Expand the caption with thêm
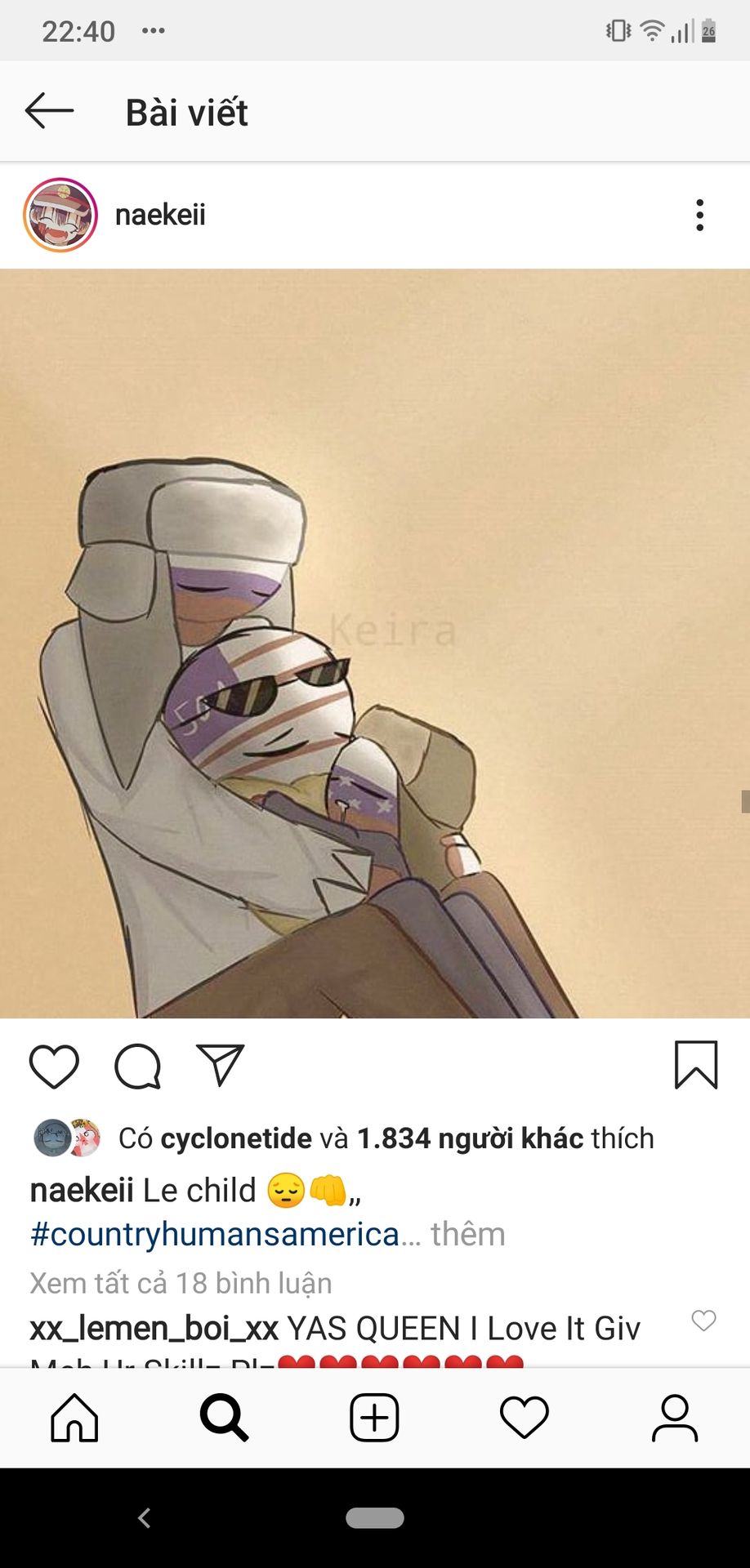Image resolution: width=750 pixels, height=1568 pixels. [468, 1234]
